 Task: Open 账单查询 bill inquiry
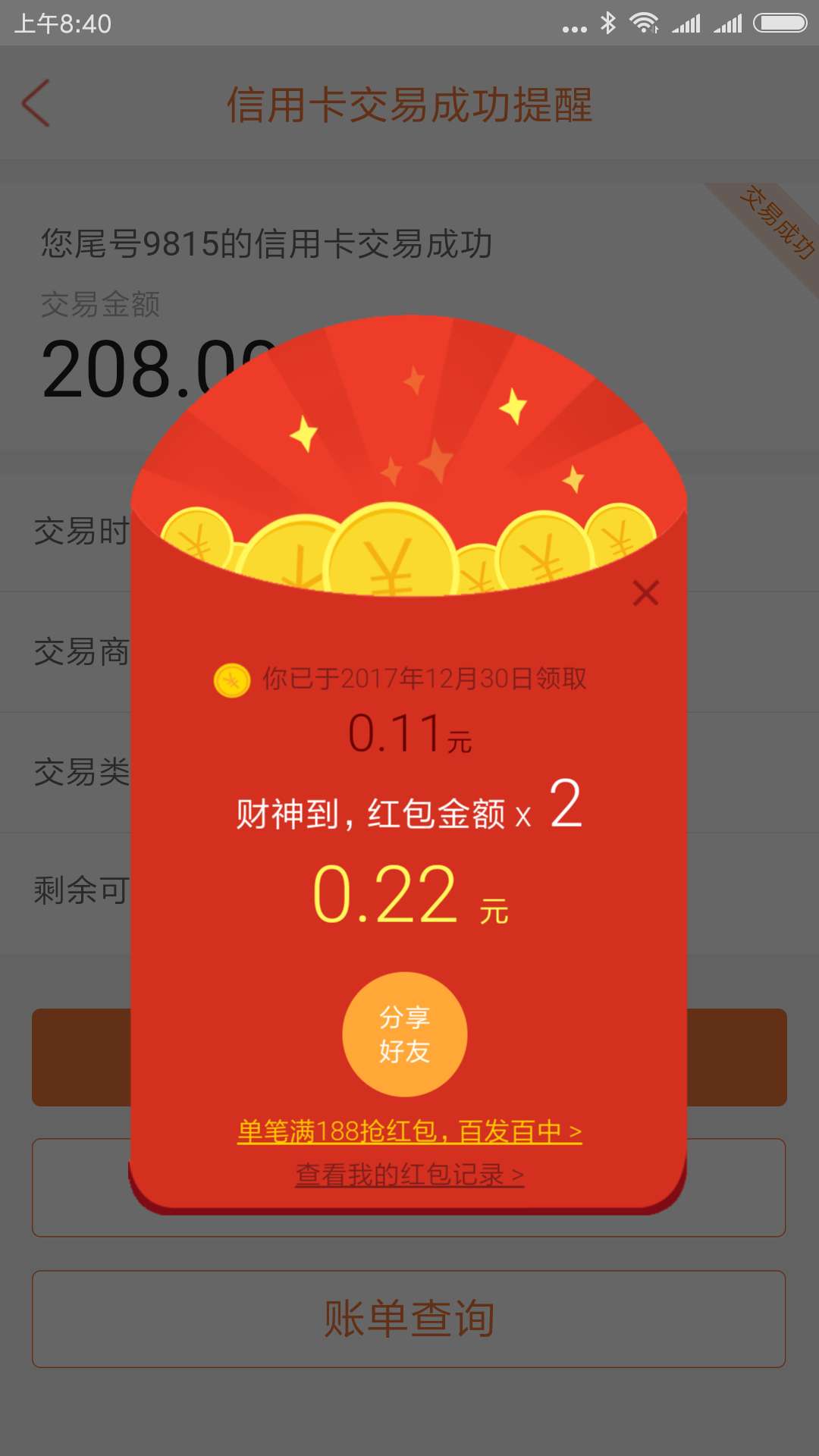(409, 1318)
